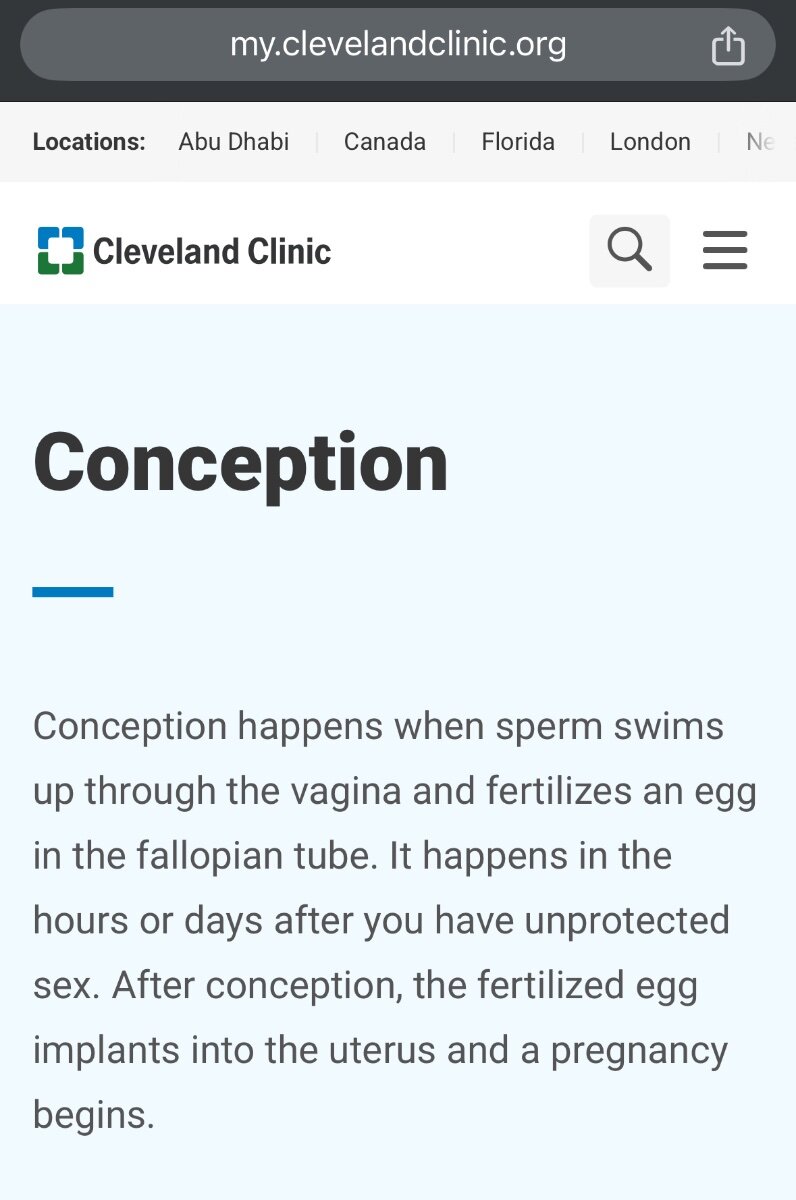
Task: Search the Cleveland Clinic site
Action: pyautogui.click(x=629, y=250)
